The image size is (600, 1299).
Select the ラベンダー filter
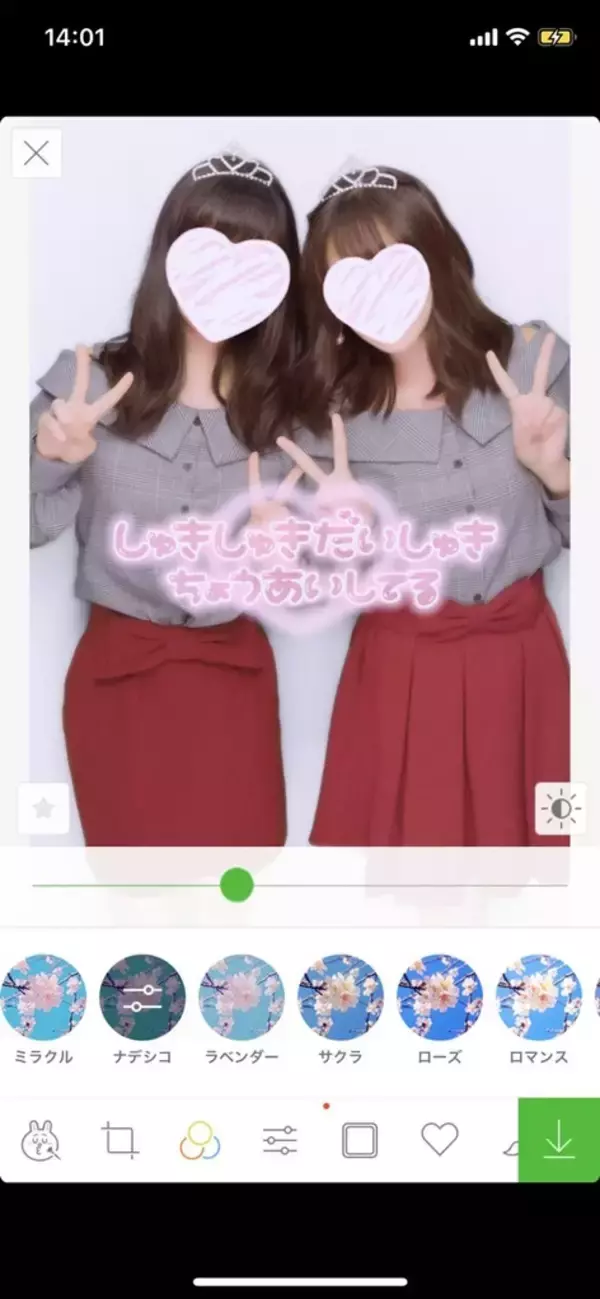click(x=242, y=997)
